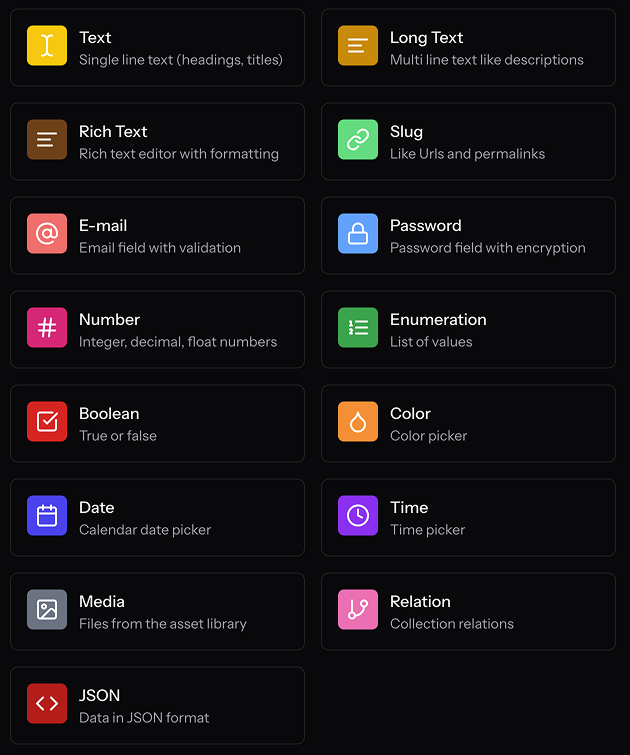Choose the Relation field card

click(x=468, y=611)
